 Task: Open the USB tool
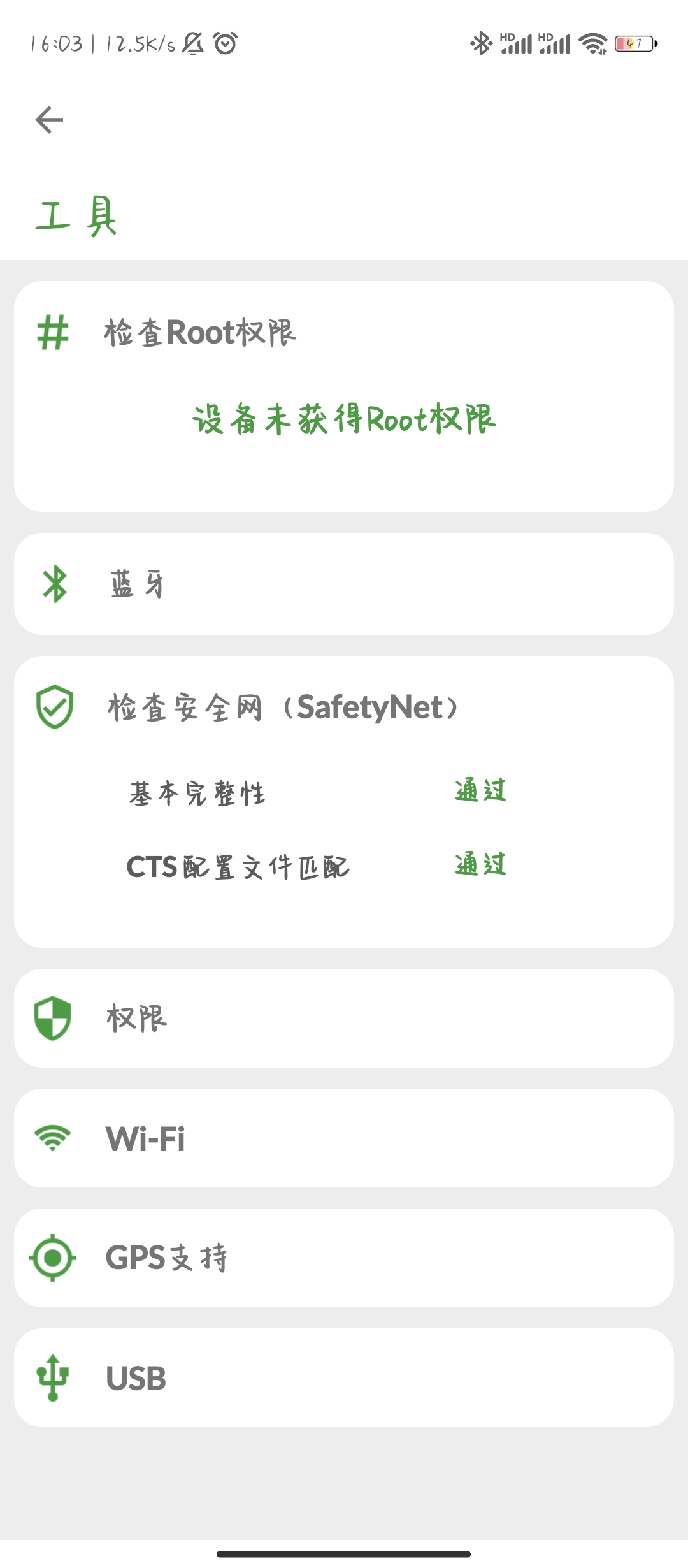[x=344, y=1378]
